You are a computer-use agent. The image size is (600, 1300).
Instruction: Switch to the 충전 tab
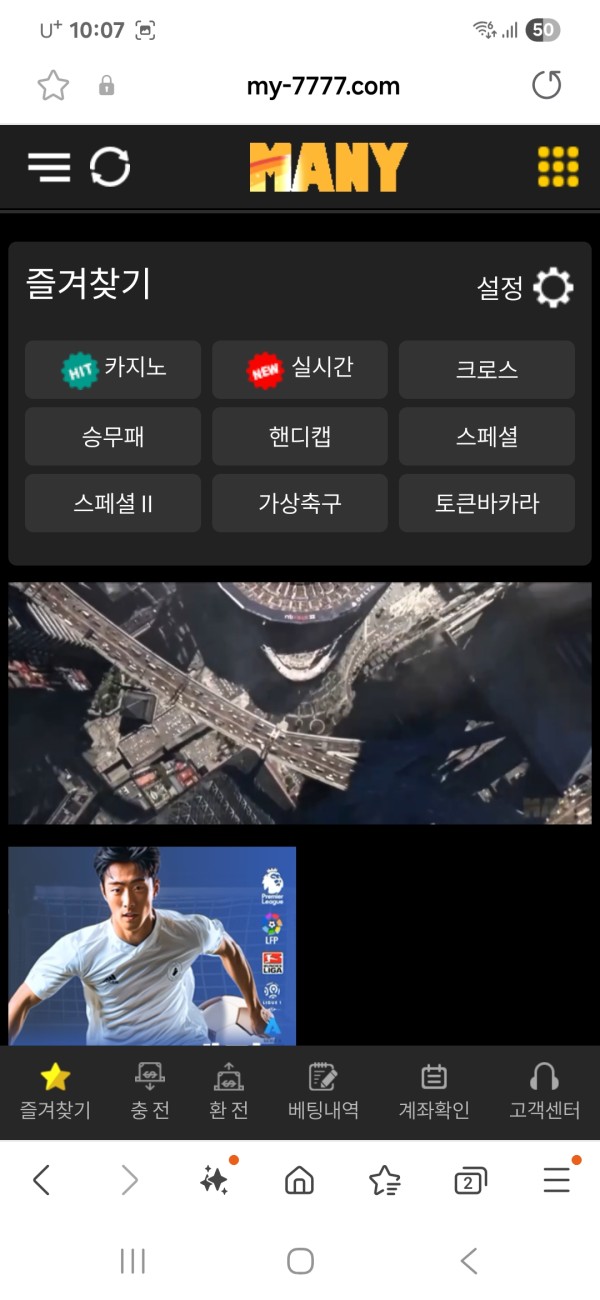[x=150, y=1092]
